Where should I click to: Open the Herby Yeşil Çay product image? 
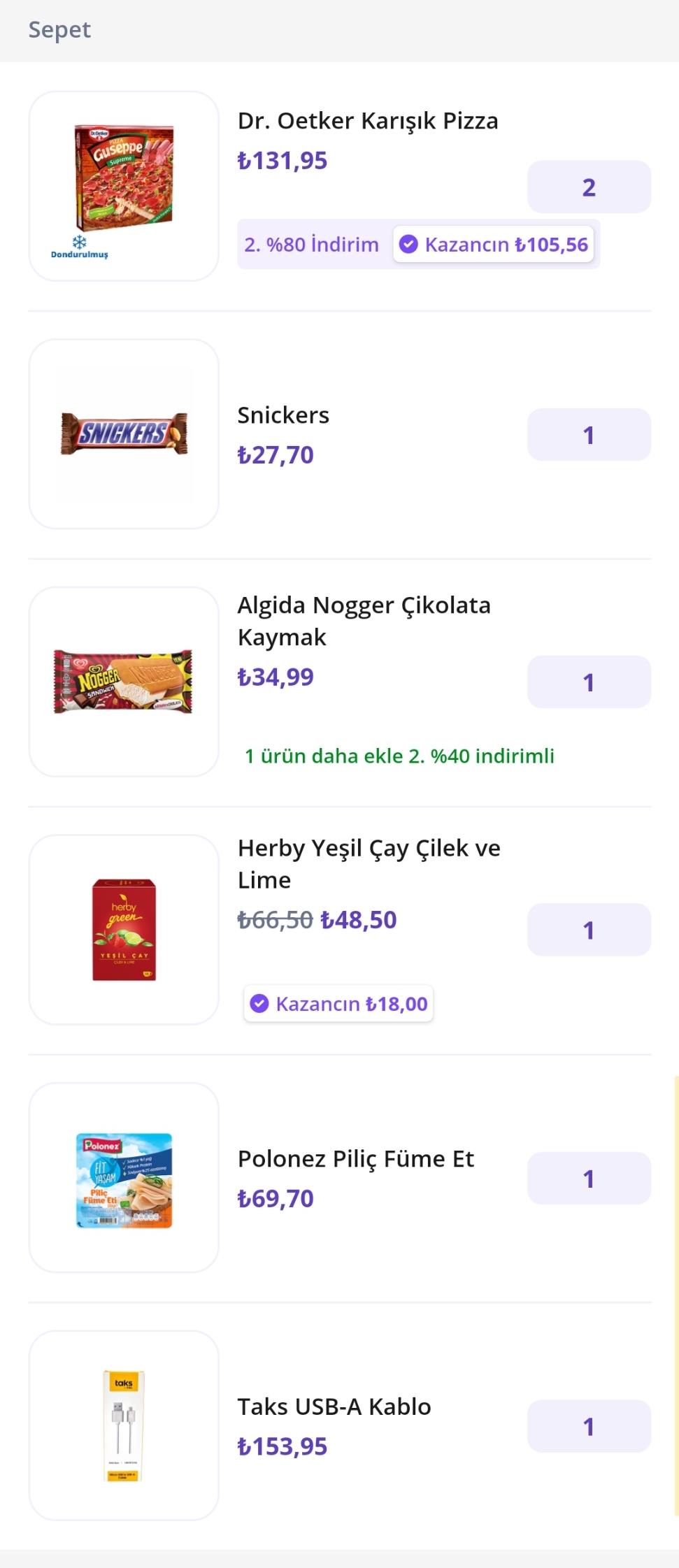click(124, 930)
